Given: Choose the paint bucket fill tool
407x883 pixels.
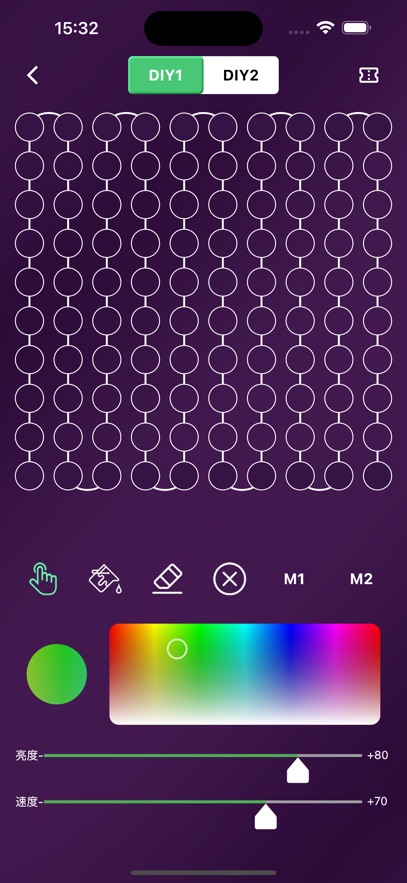Looking at the screenshot, I should (x=105, y=579).
